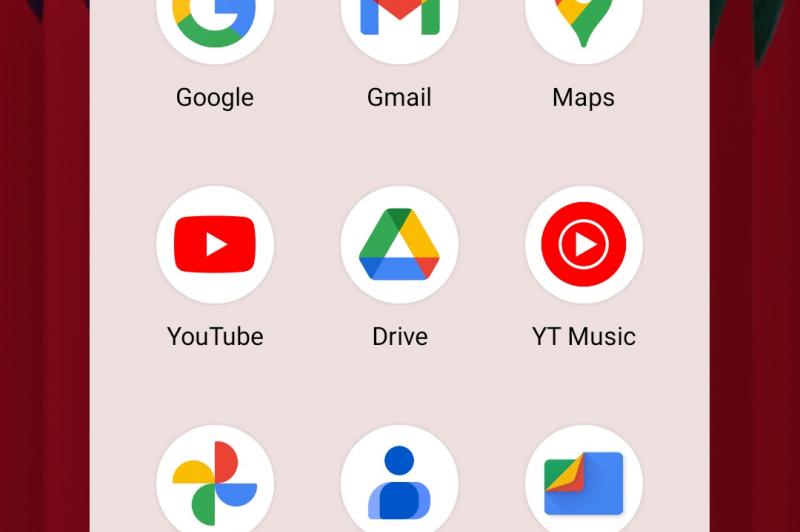Image resolution: width=800 pixels, height=532 pixels.
Task: Open the Google app
Action: coord(215,20)
